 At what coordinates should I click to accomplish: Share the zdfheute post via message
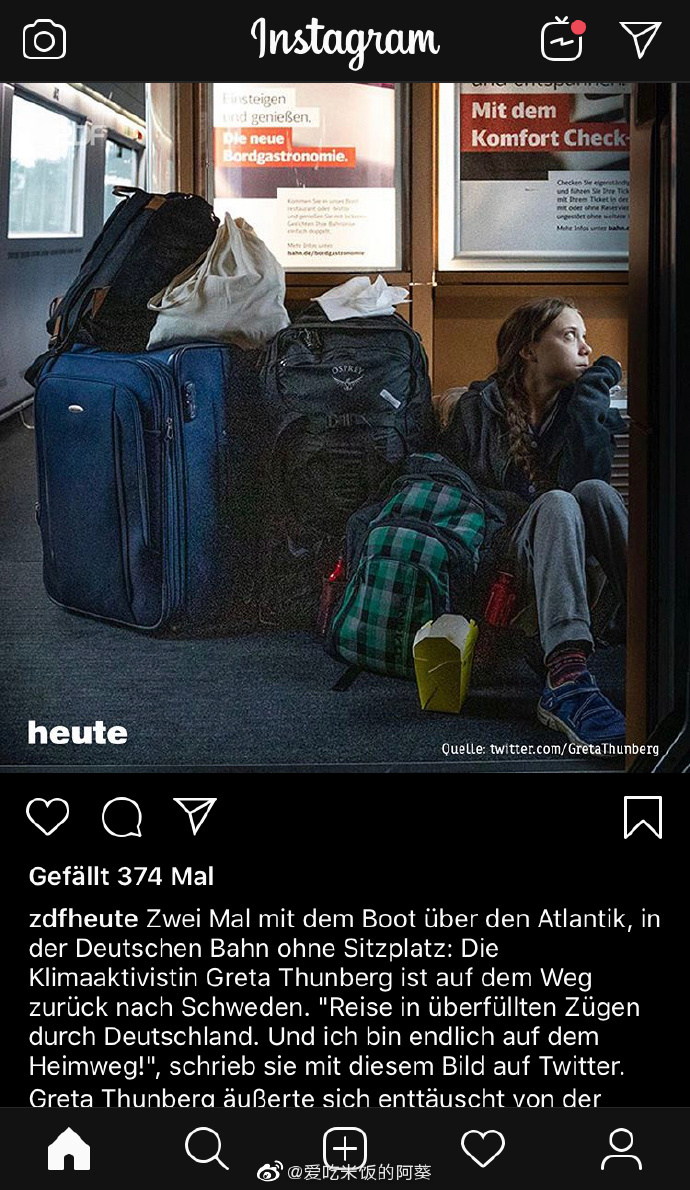point(195,816)
